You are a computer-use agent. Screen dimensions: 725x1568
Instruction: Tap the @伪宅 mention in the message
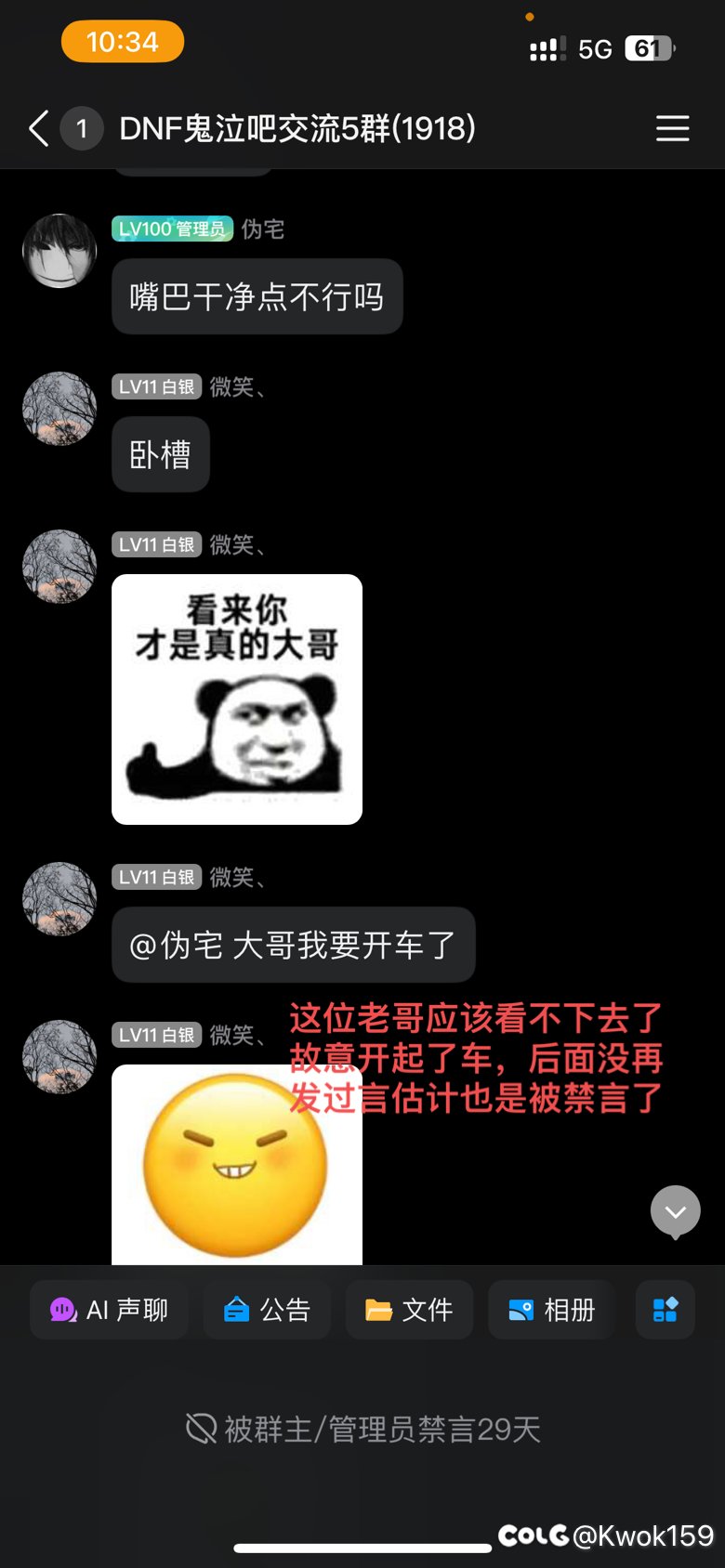175,944
